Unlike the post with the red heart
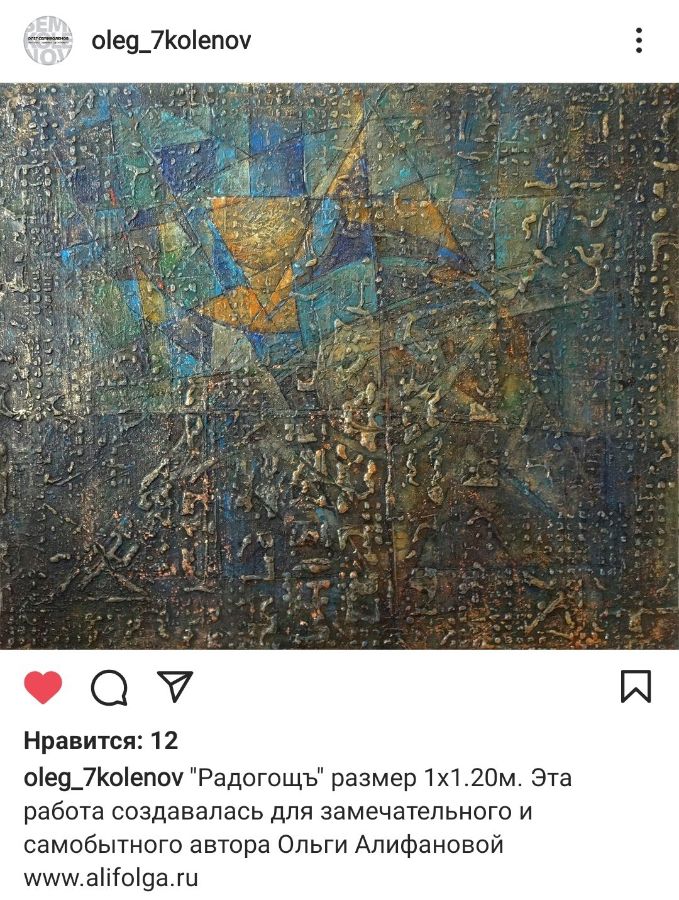The image size is (679, 900). click(43, 687)
